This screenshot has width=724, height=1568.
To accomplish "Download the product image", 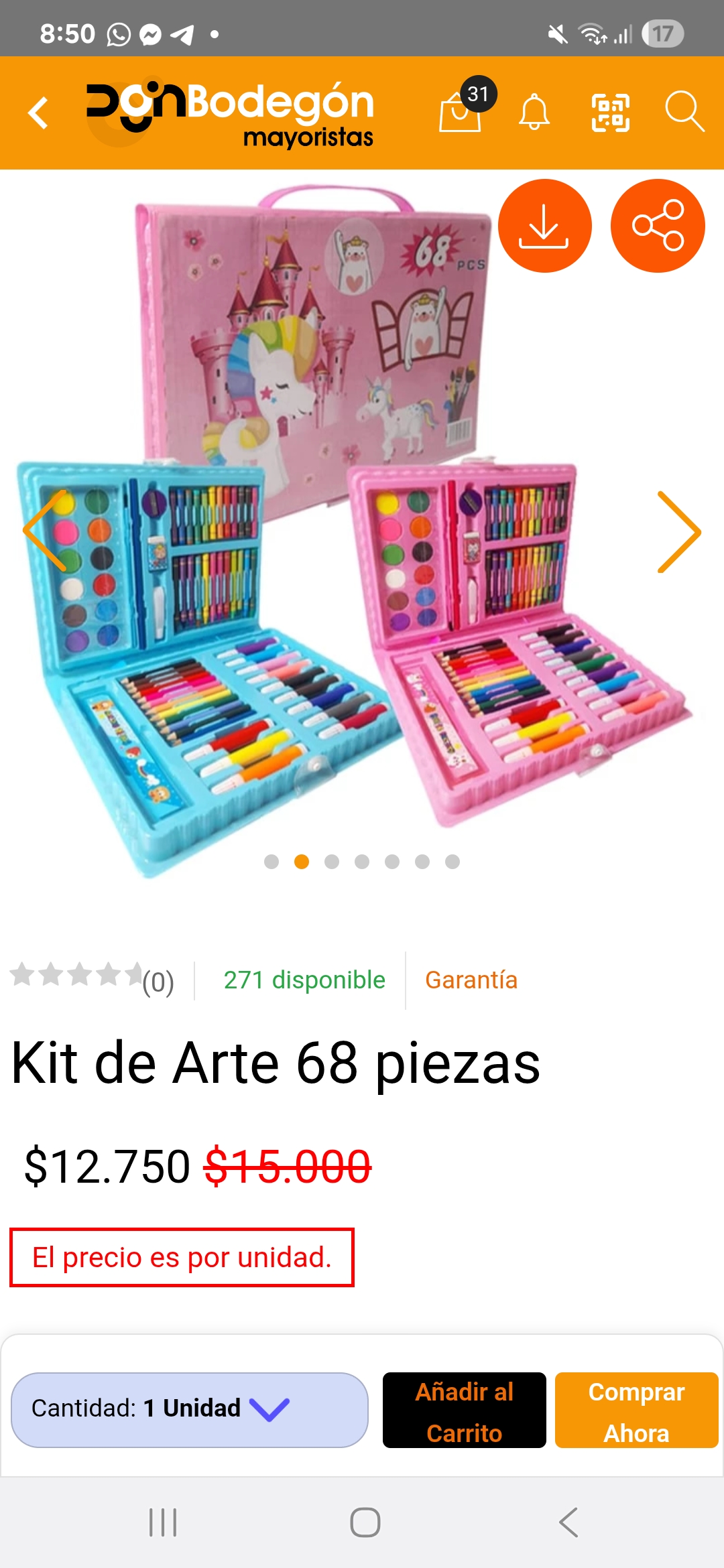I will pos(544,226).
